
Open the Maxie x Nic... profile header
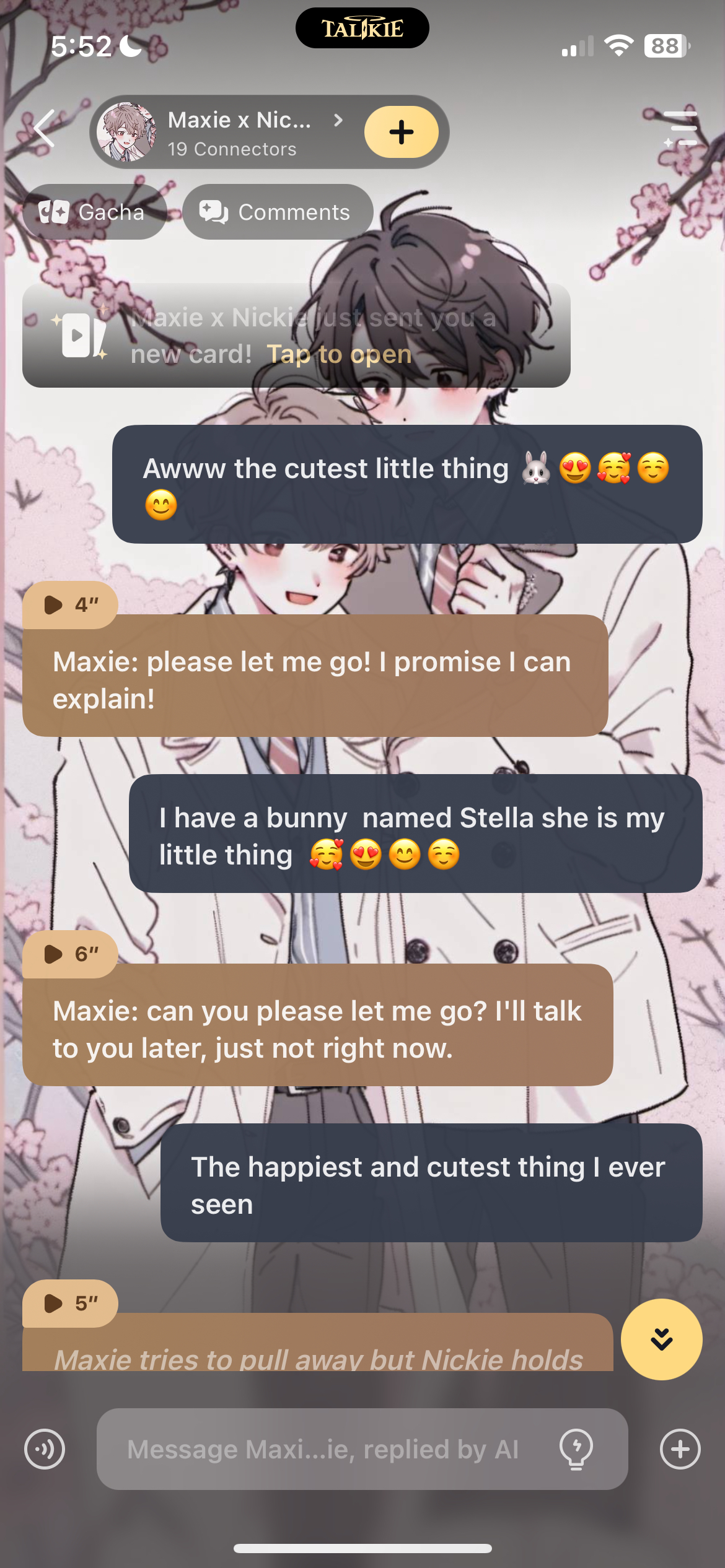239,132
